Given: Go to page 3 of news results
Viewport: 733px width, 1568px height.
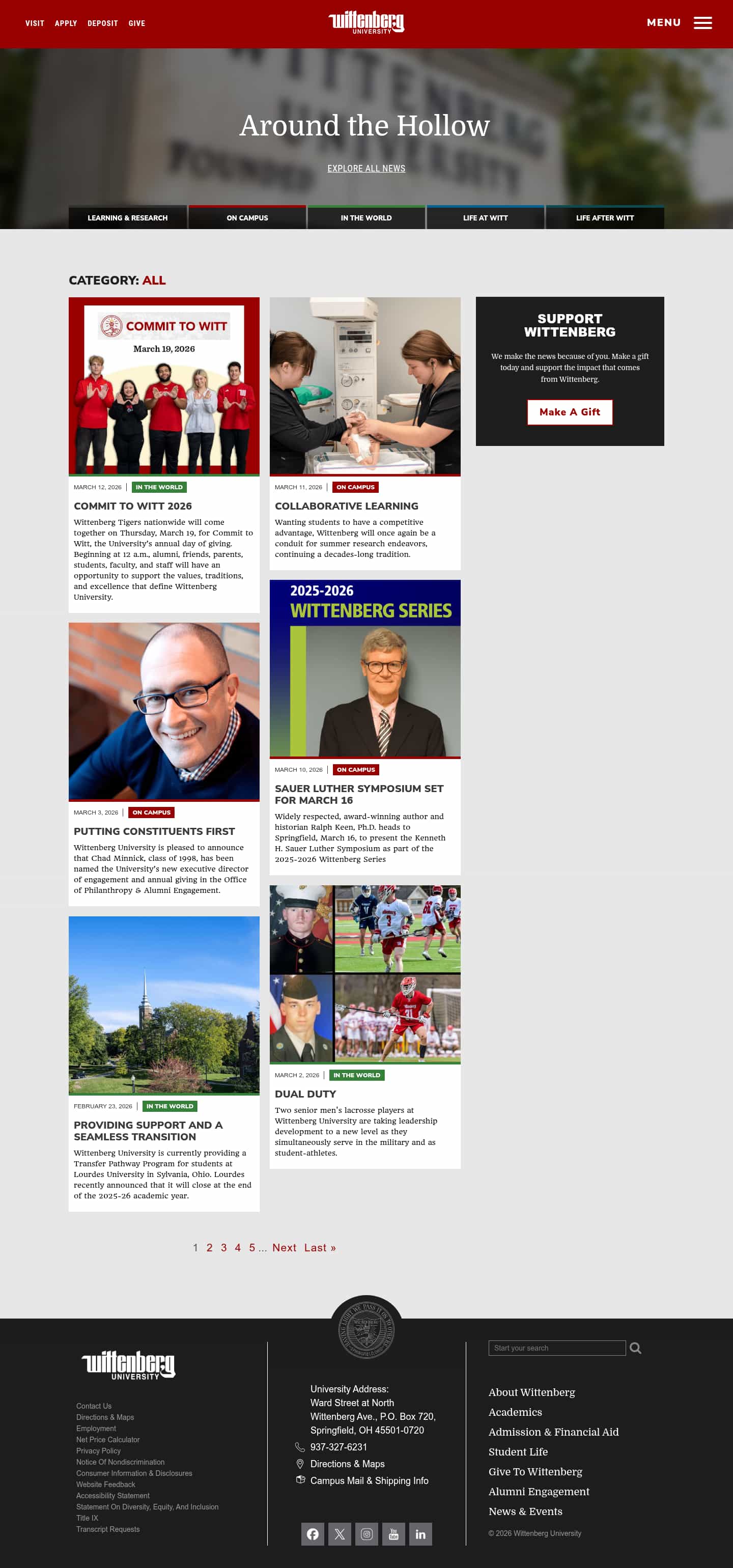Looking at the screenshot, I should point(223,1247).
